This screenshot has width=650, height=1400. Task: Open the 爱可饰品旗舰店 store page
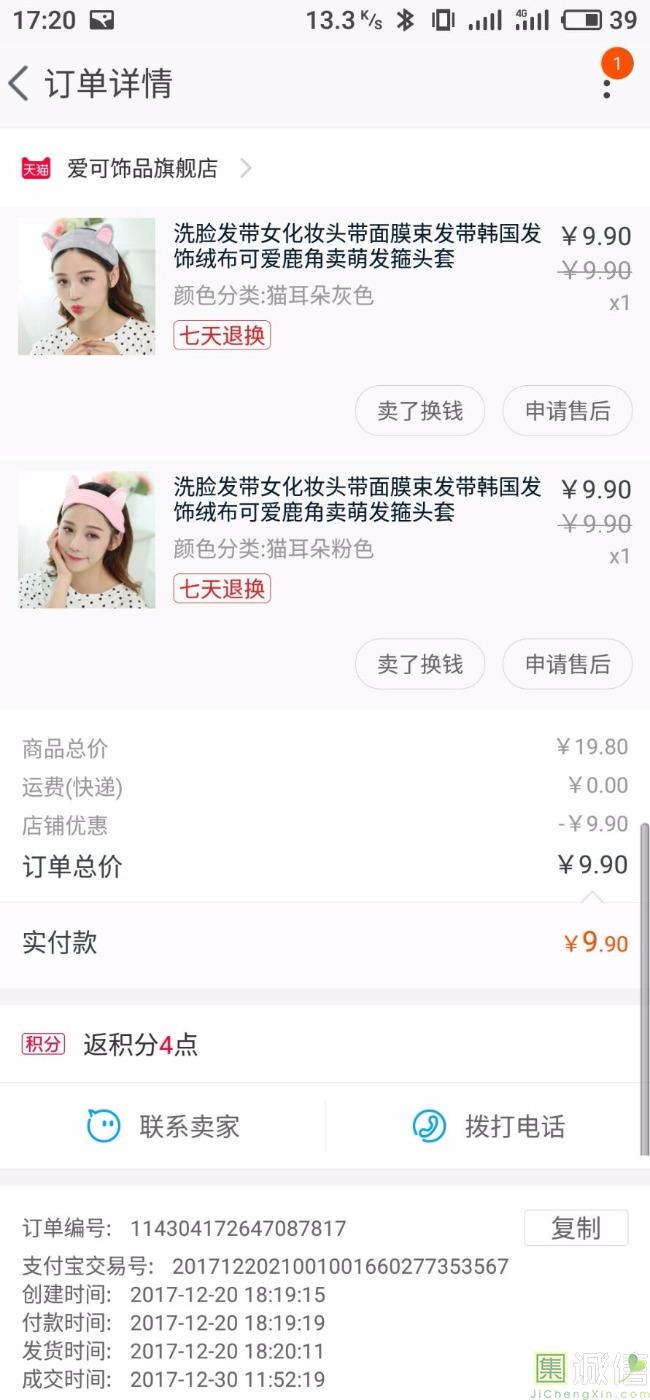142,168
